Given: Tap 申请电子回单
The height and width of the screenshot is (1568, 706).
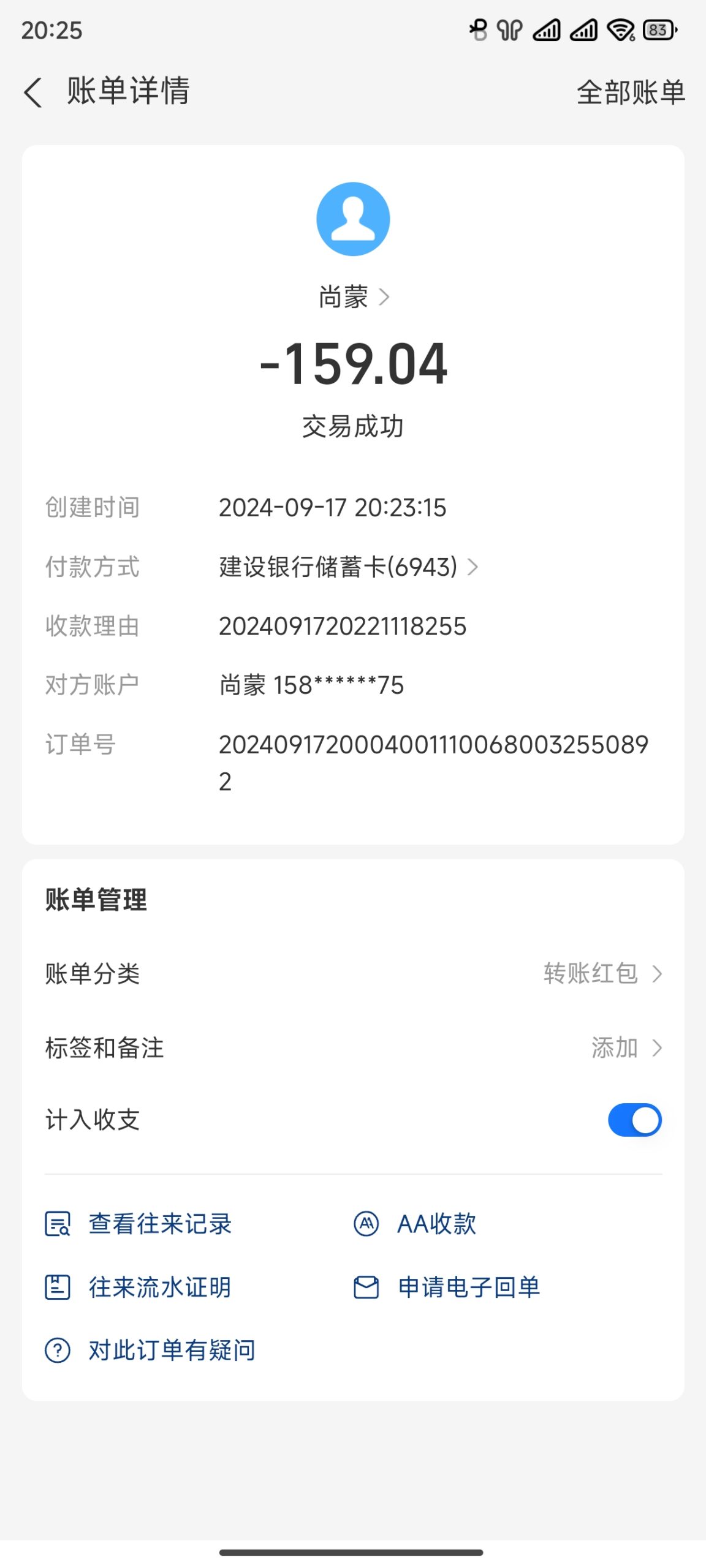Looking at the screenshot, I should (448, 1287).
